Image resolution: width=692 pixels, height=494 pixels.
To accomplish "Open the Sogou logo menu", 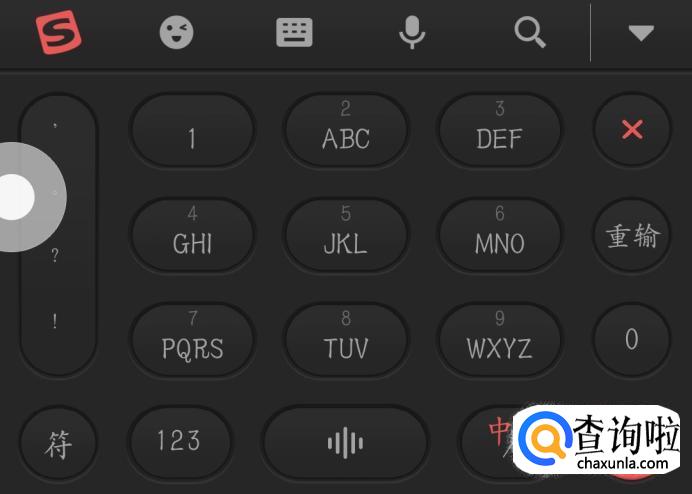I will tap(59, 33).
